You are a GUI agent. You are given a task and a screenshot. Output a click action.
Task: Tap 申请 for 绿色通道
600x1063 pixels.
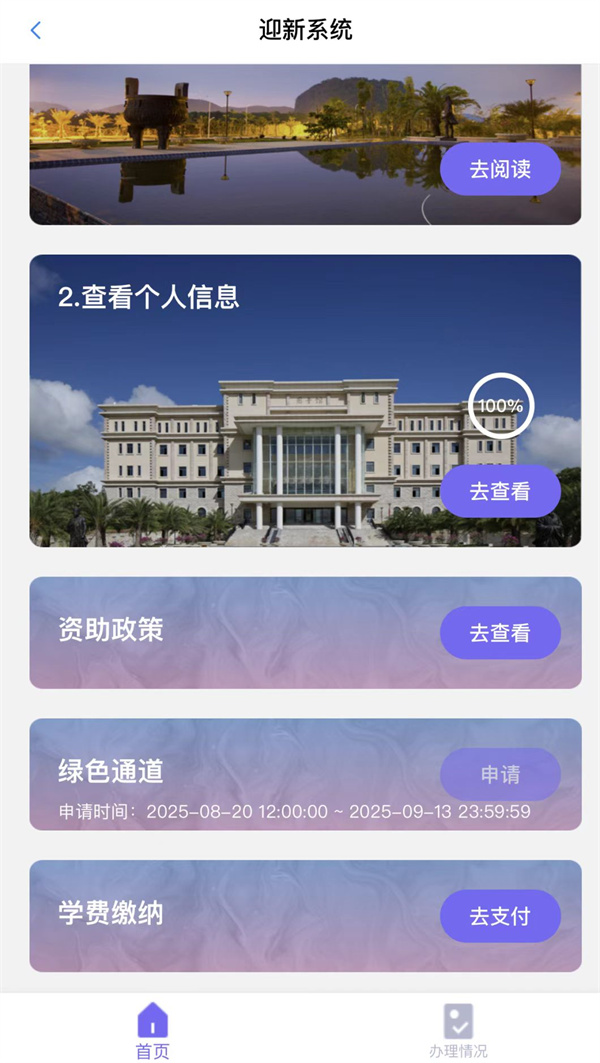500,775
